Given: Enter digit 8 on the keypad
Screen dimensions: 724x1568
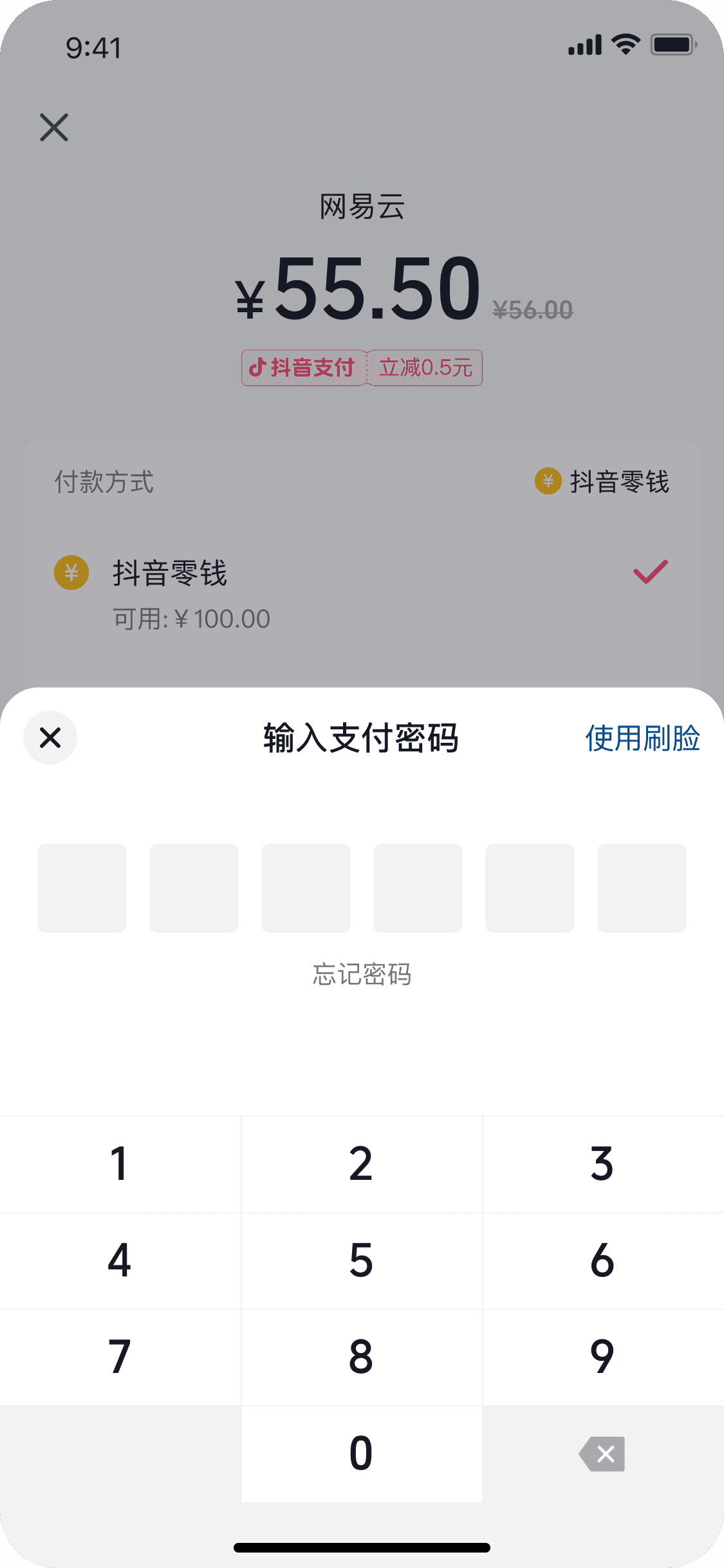Looking at the screenshot, I should click(362, 1357).
